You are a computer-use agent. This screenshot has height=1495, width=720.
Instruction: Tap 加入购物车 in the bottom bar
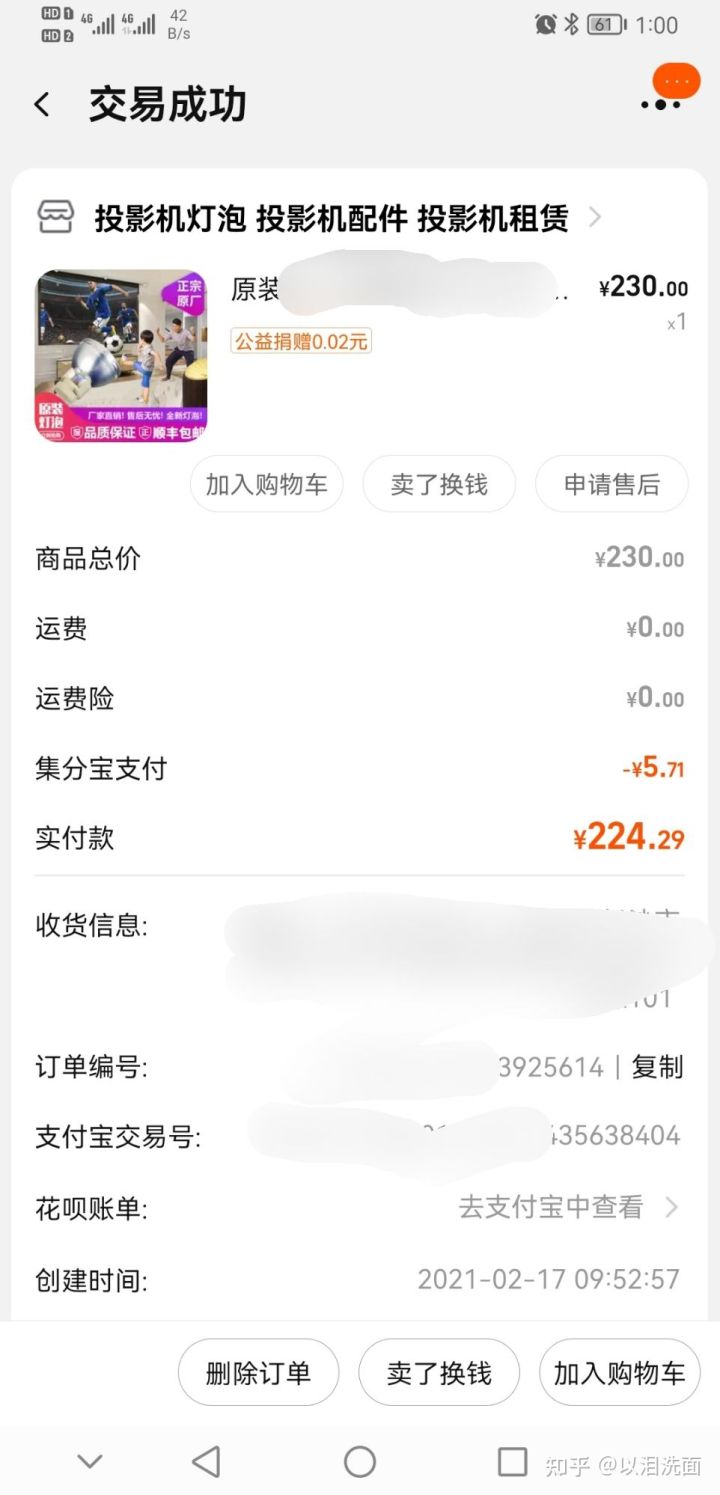pos(619,1373)
